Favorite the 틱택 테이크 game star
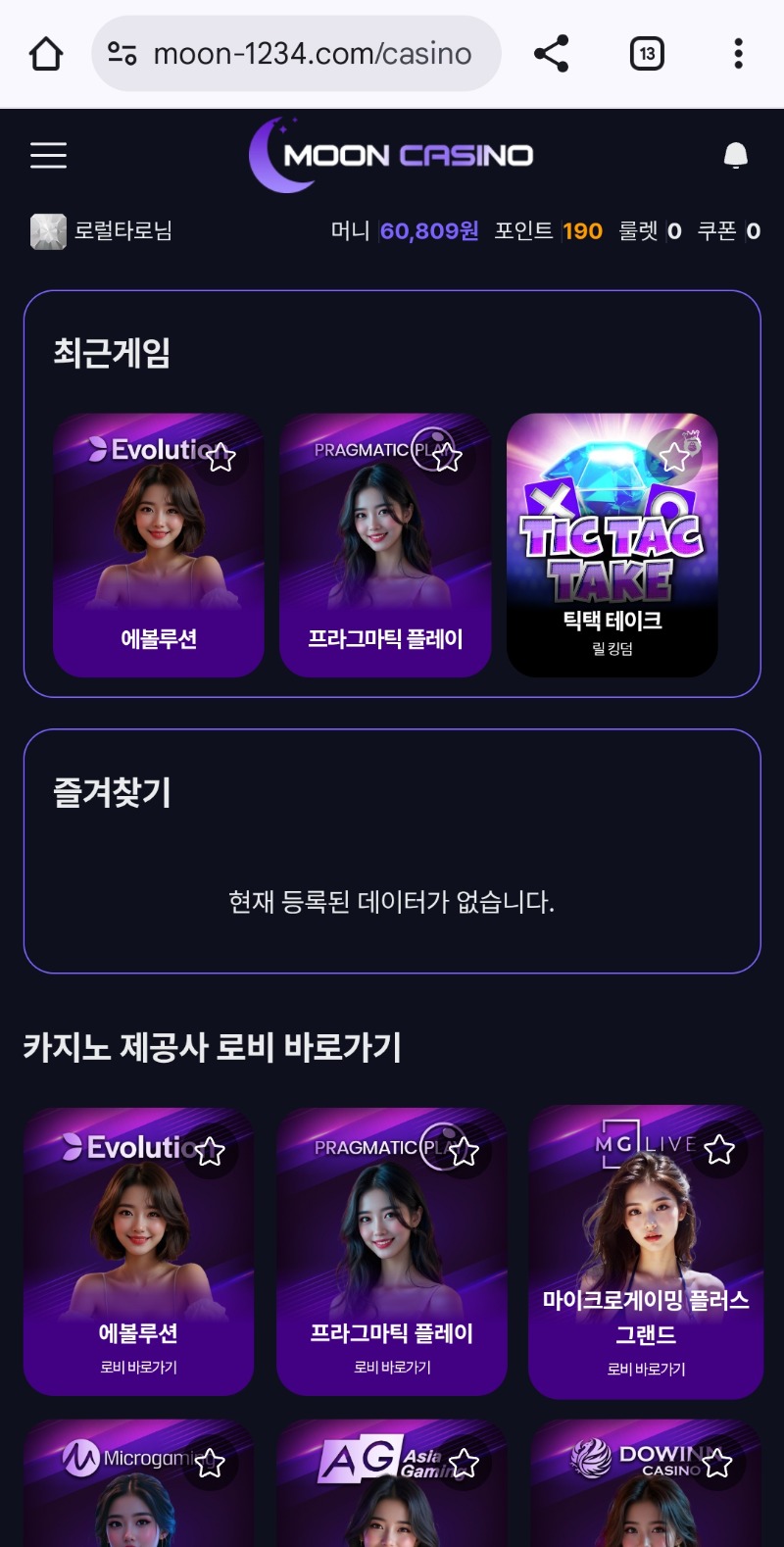784x1547 pixels. pos(674,457)
